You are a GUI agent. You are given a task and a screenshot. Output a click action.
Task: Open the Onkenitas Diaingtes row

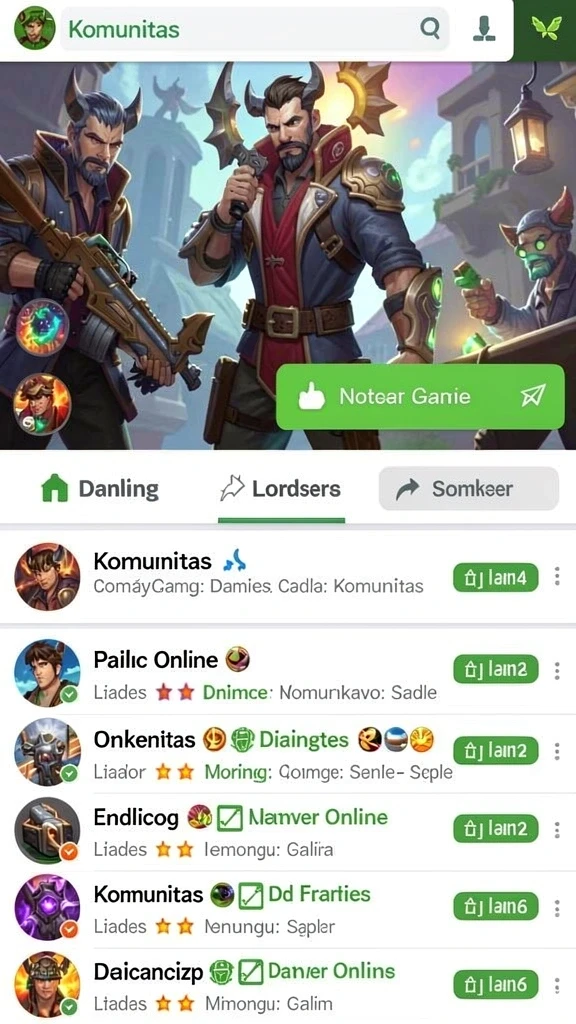tap(288, 754)
